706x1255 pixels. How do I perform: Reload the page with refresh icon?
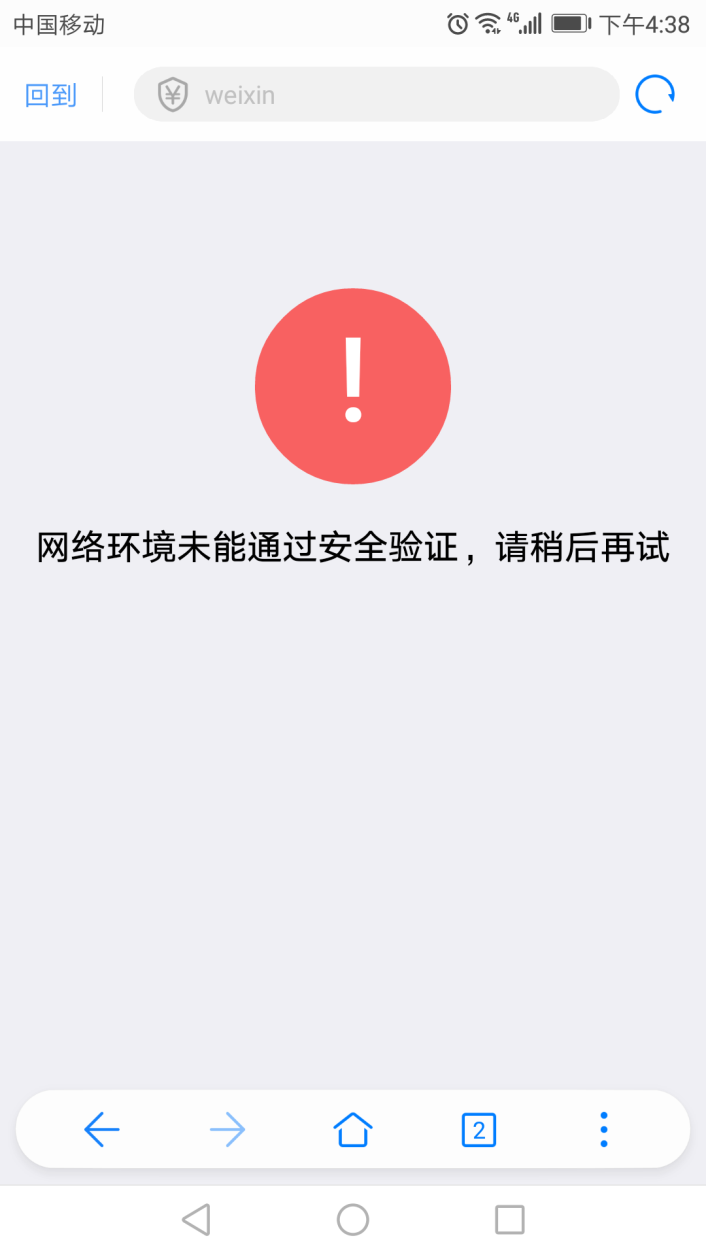pos(655,94)
